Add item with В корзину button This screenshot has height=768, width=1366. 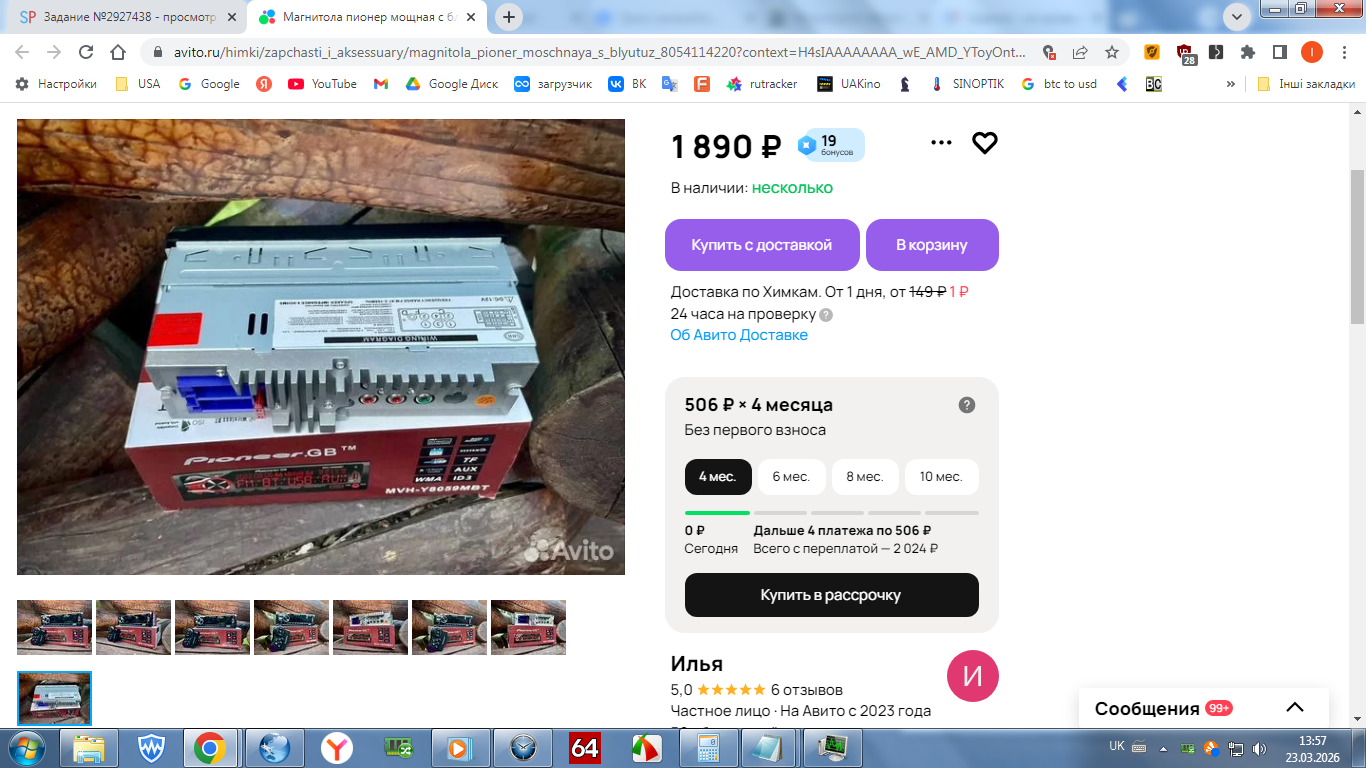pyautogui.click(x=932, y=245)
